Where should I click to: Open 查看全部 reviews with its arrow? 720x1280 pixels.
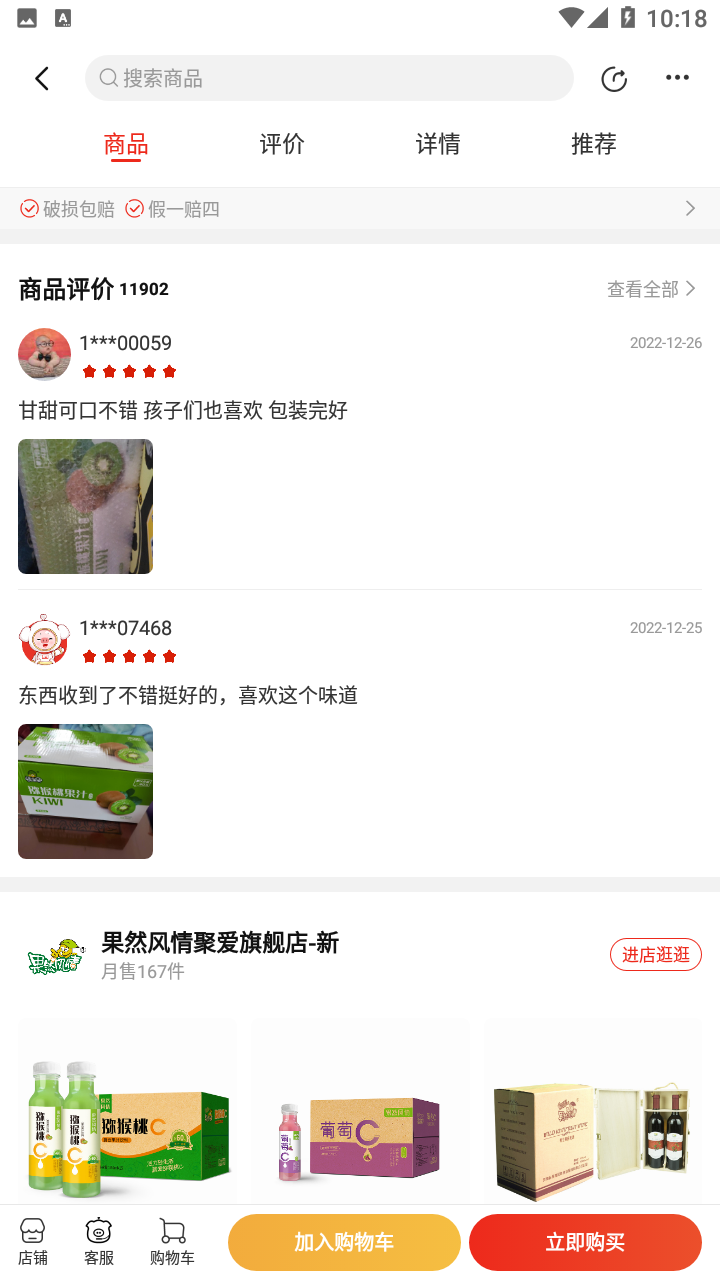point(651,289)
